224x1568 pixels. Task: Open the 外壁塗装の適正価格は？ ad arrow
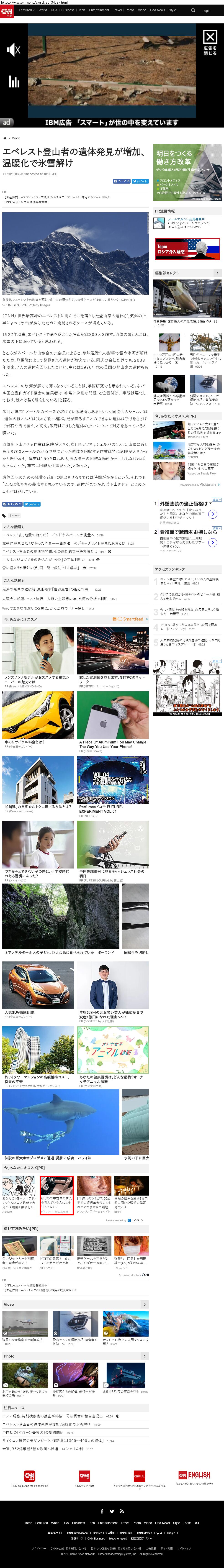[212, 514]
